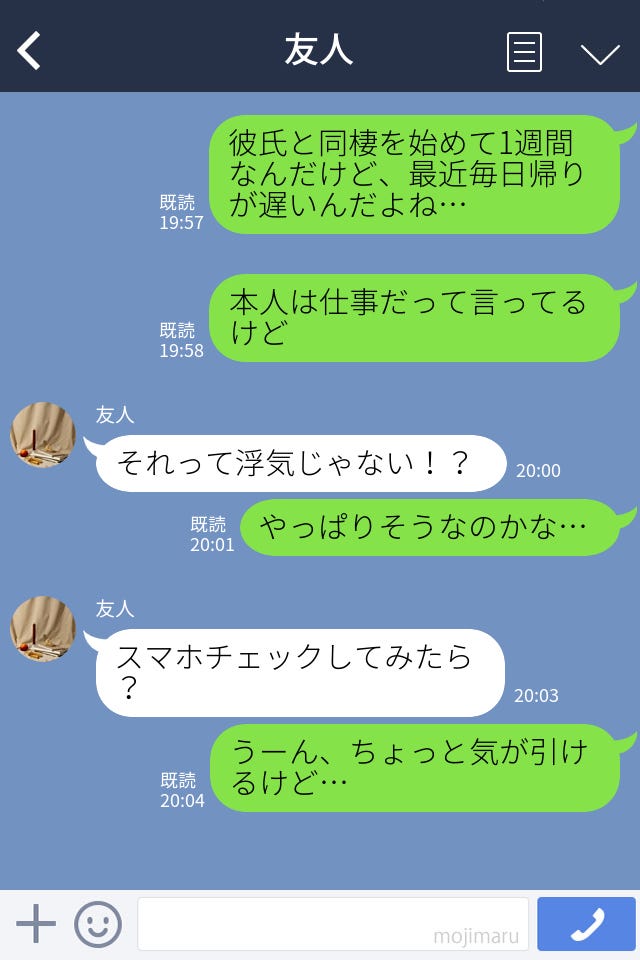Start a call with the blue phone button
640x960 pixels.
click(x=586, y=924)
